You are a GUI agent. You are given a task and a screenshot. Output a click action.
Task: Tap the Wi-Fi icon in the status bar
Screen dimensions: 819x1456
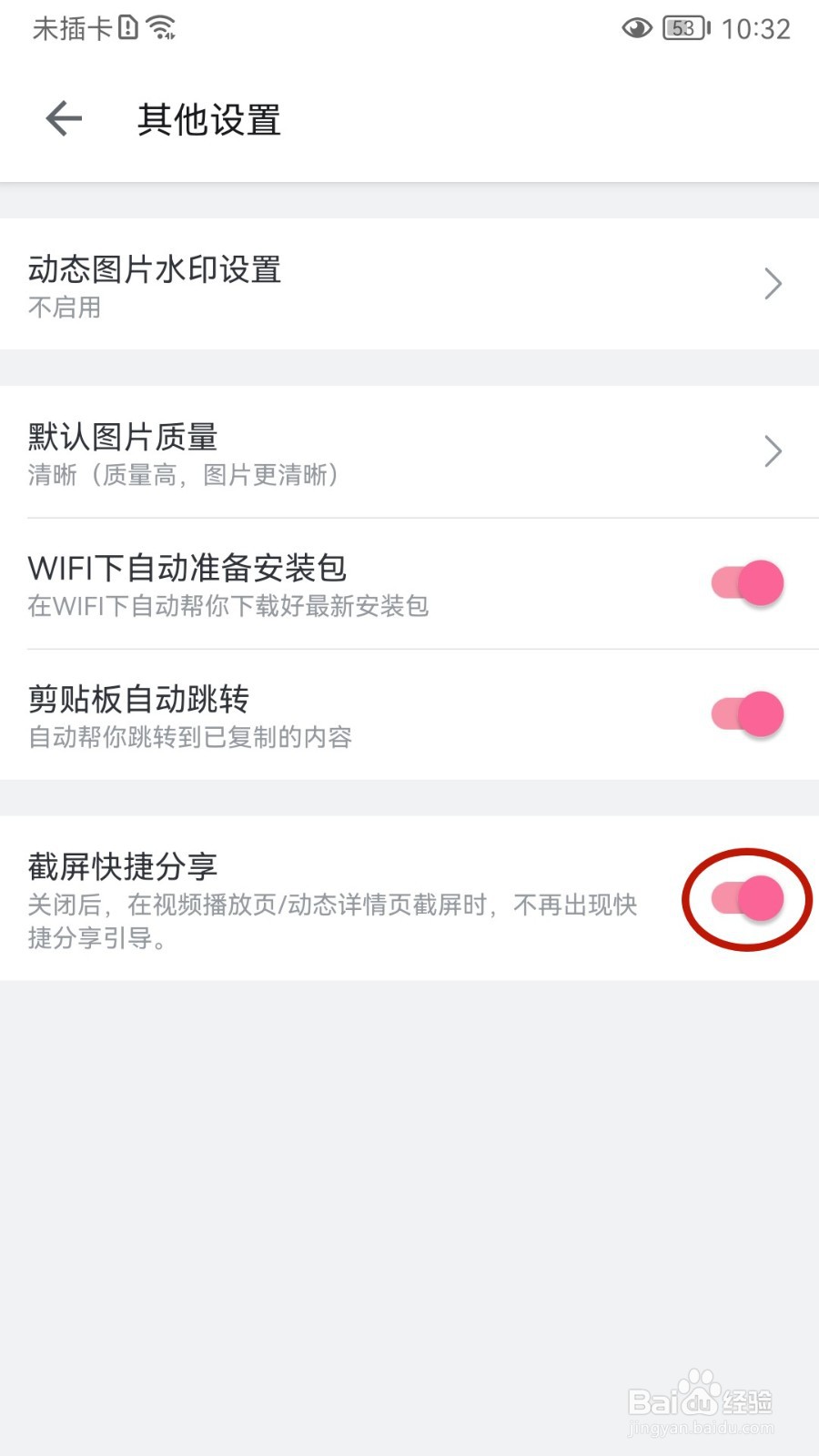tap(162, 25)
